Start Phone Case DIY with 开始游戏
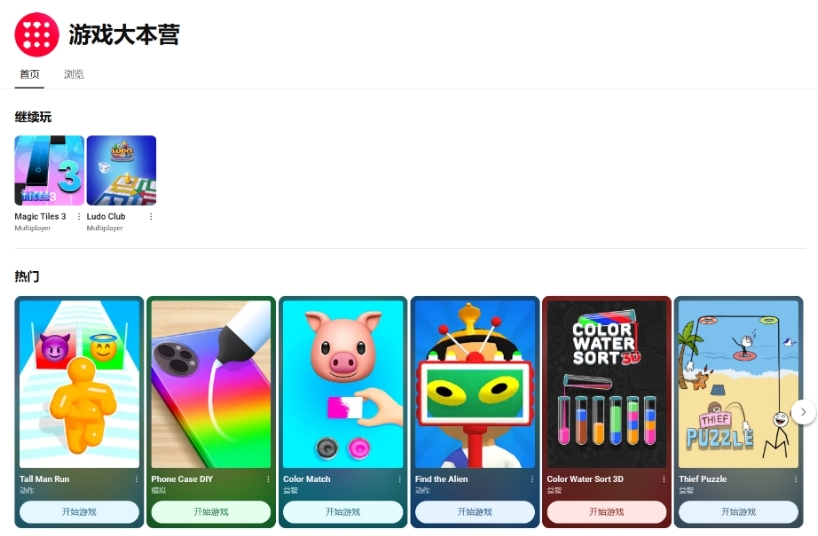This screenshot has width=818, height=536. 211,511
